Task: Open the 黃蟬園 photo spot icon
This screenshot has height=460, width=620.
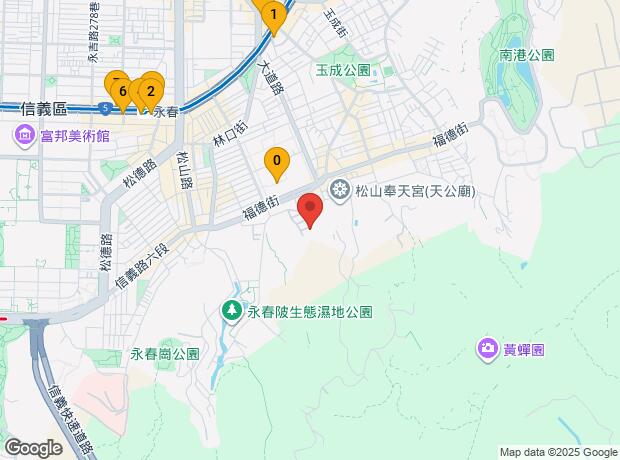Action: 487,350
